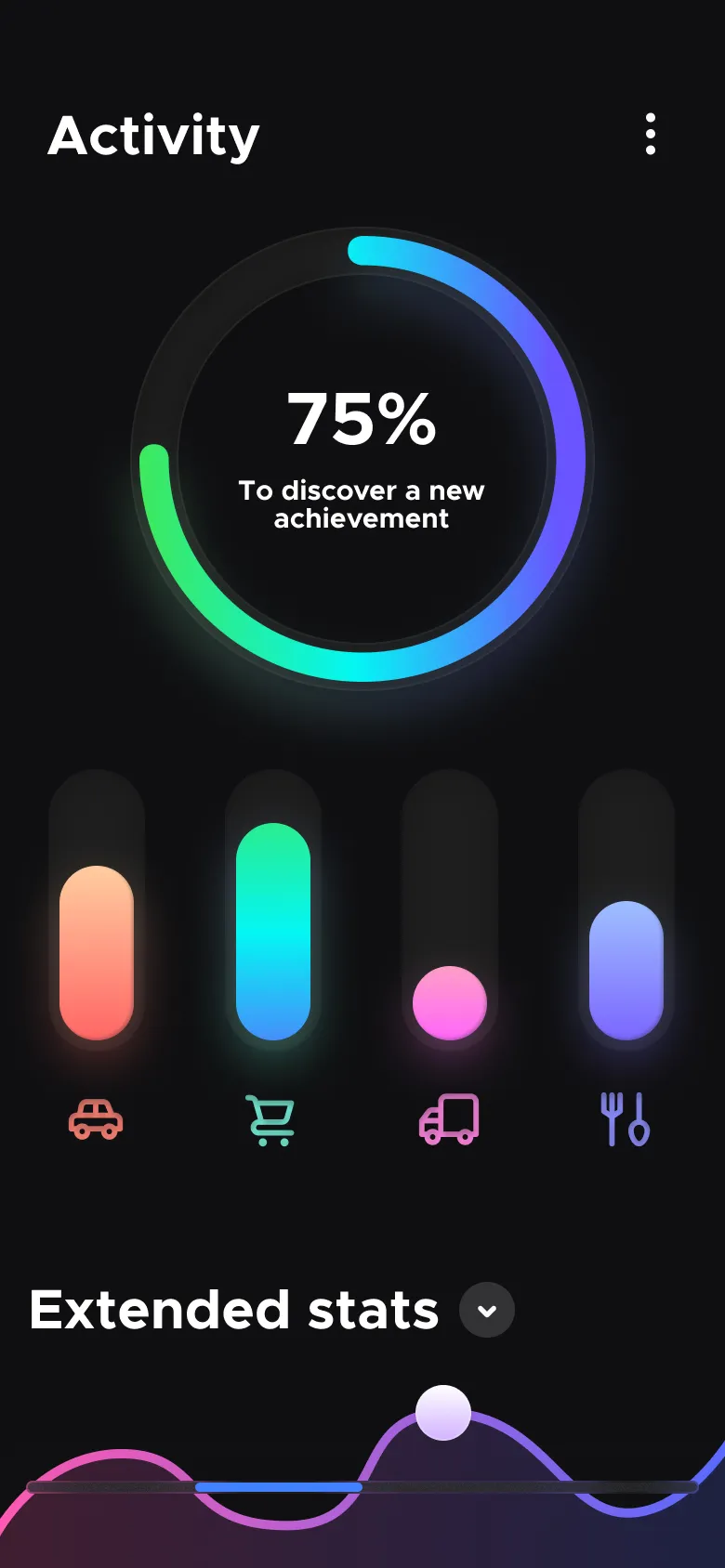Select the car activity icon

click(97, 1119)
